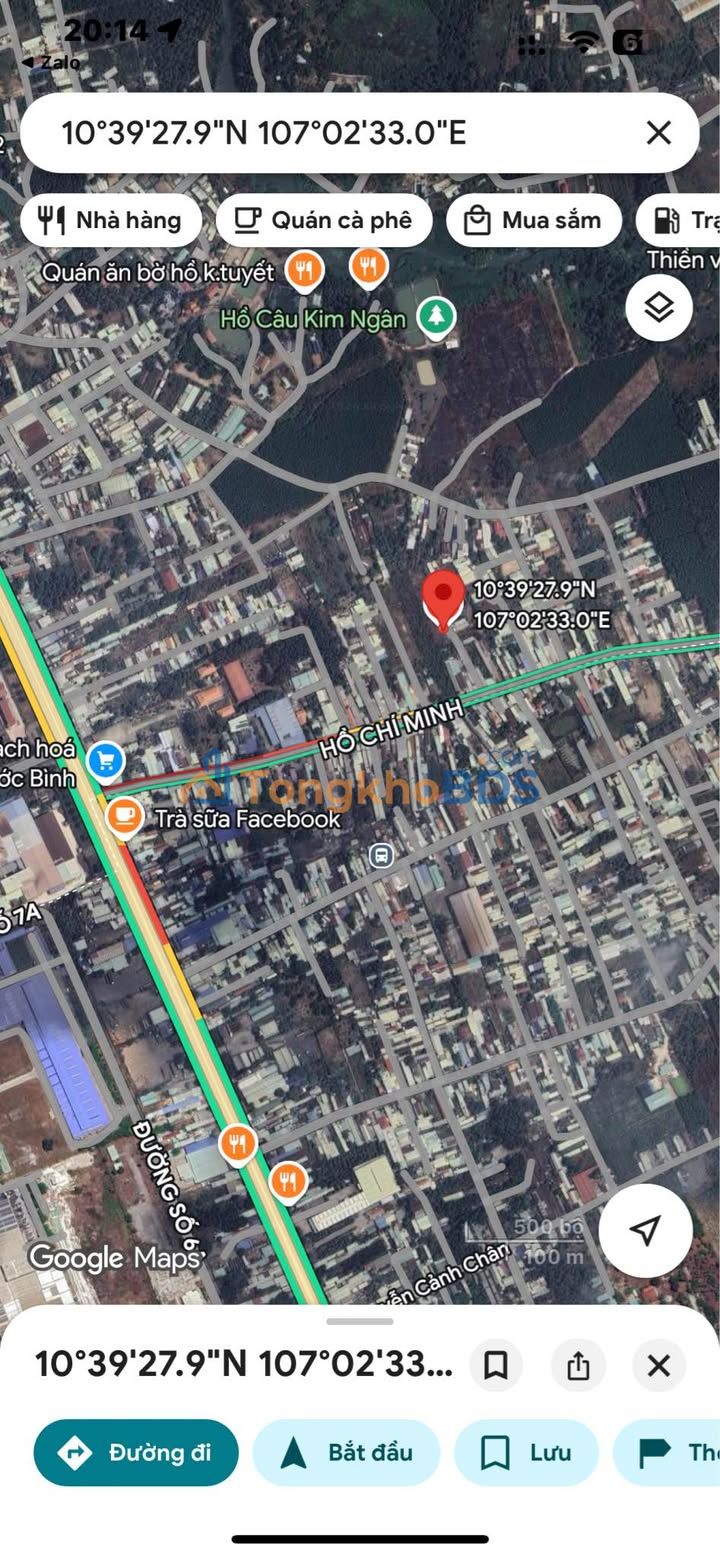Start navigation with Bắt đầu
Viewport: 720px width, 1557px height.
pyautogui.click(x=346, y=1453)
